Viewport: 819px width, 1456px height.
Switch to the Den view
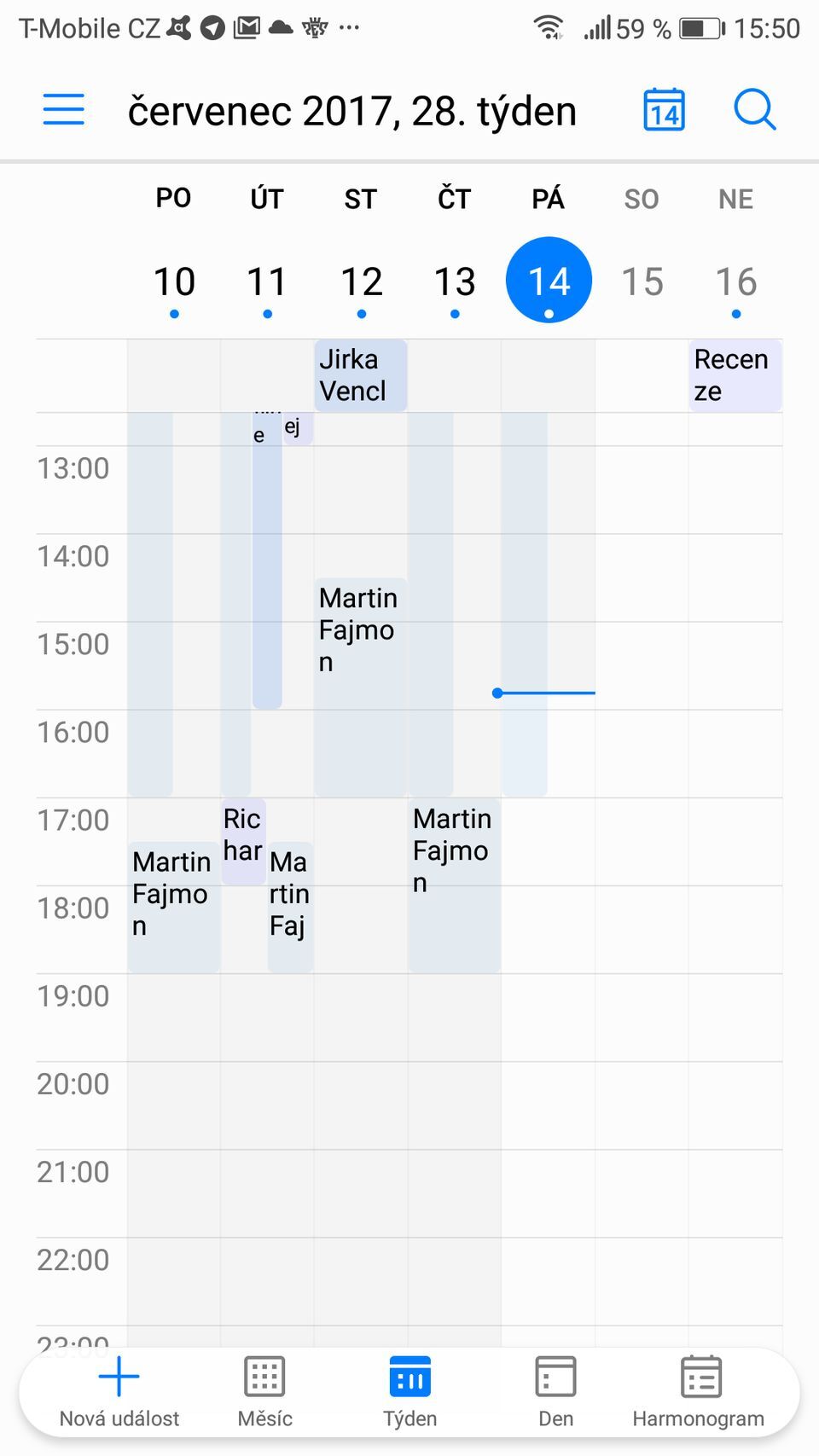556,1392
